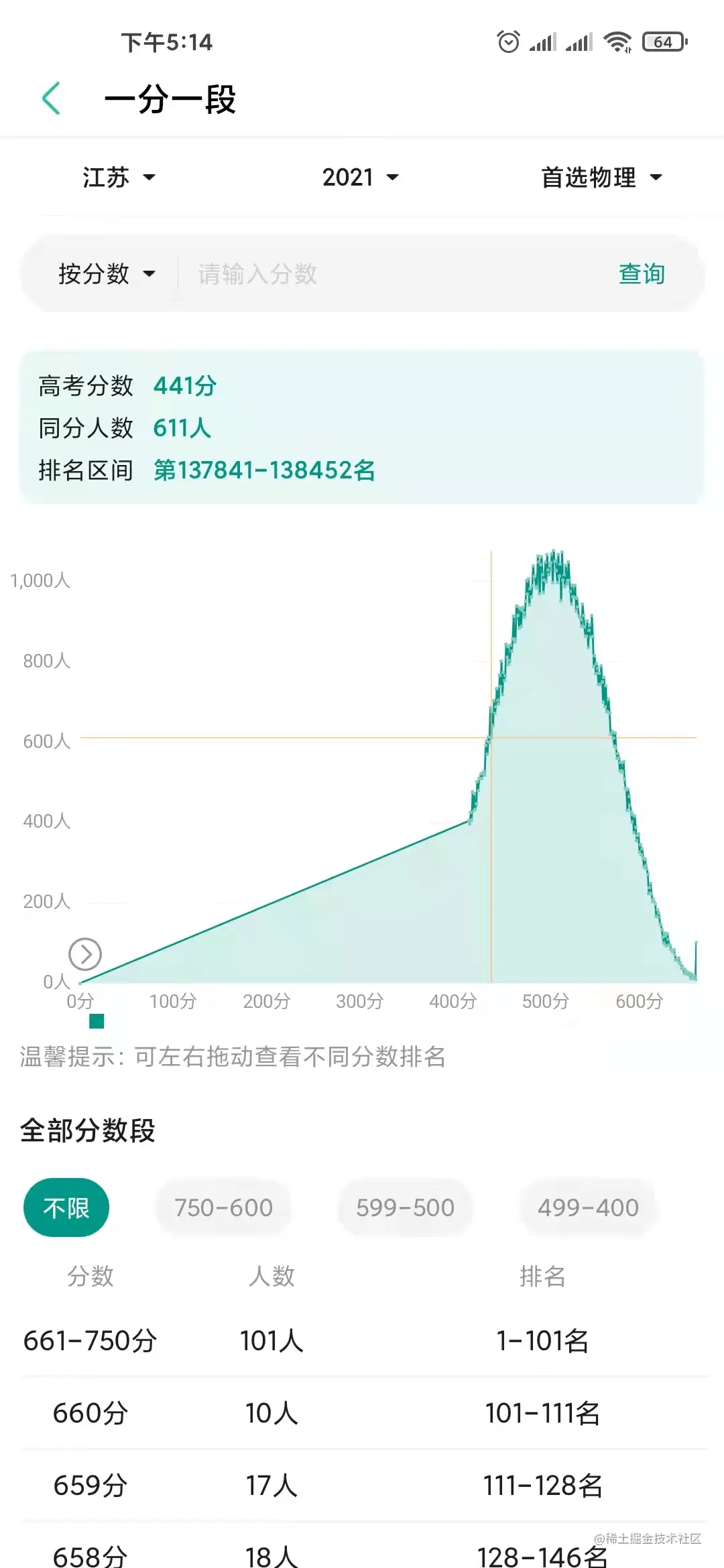The image size is (724, 1568).
Task: Go back from 一分一段 page
Action: 52,99
